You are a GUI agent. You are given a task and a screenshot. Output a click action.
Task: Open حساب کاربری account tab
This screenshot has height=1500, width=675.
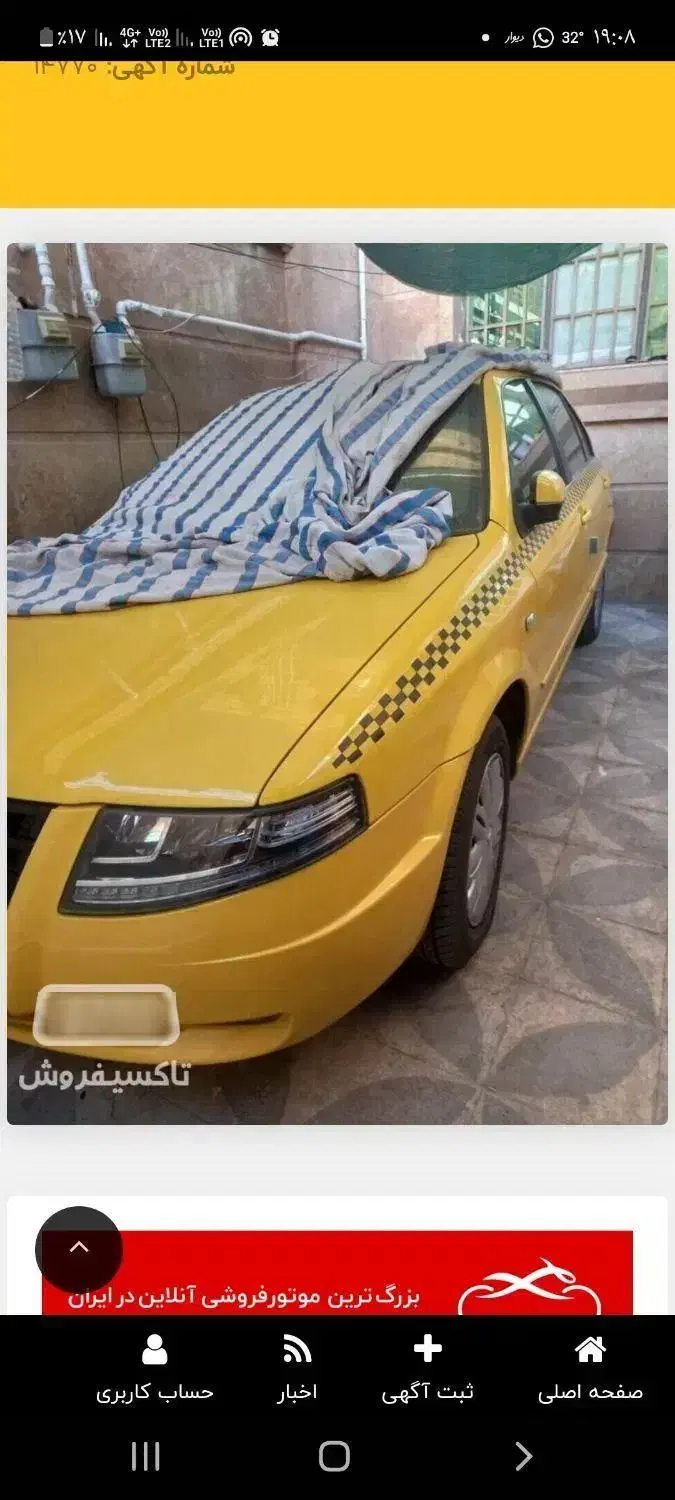click(155, 1367)
